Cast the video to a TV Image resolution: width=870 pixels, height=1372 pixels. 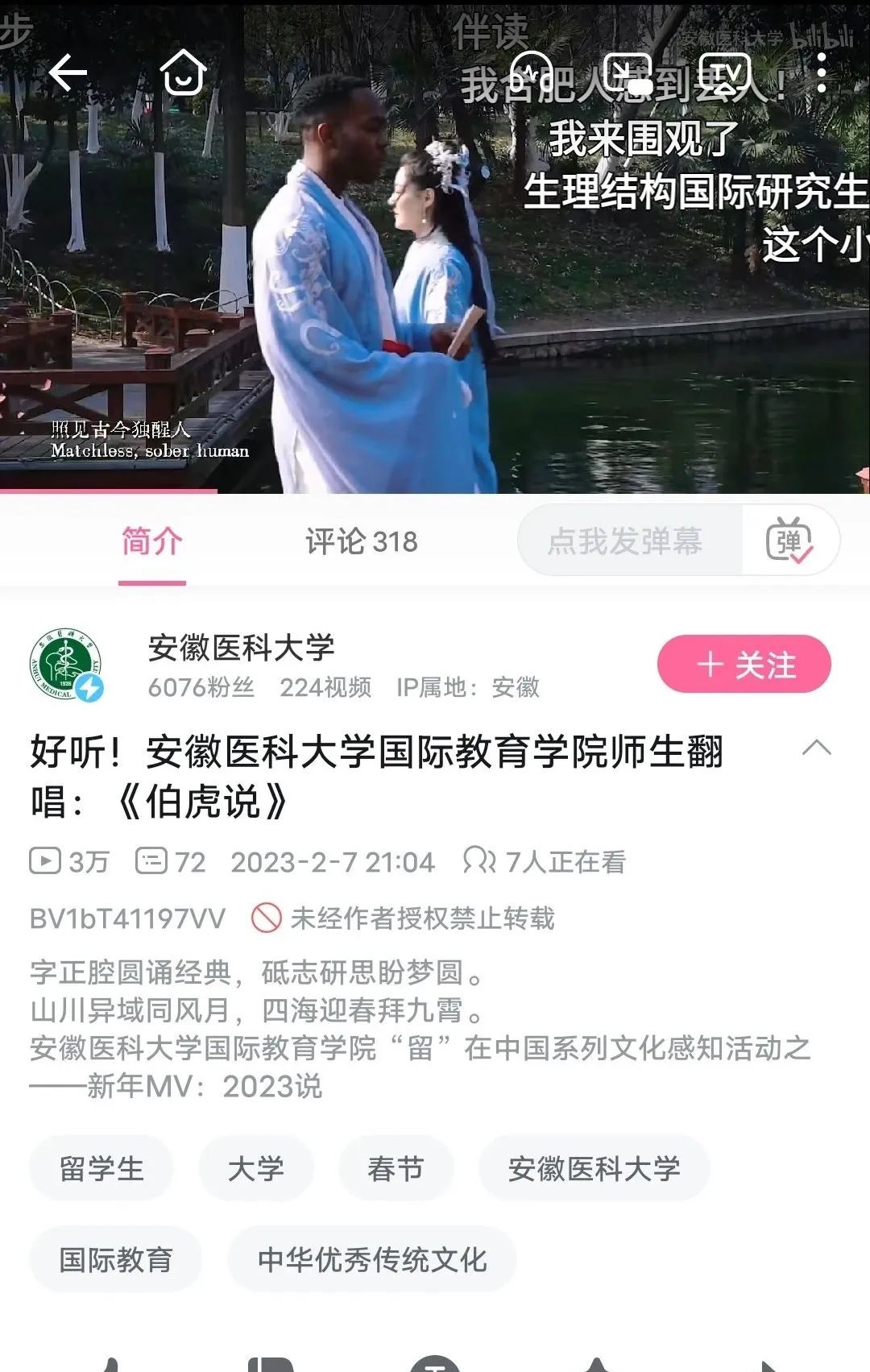tap(724, 73)
